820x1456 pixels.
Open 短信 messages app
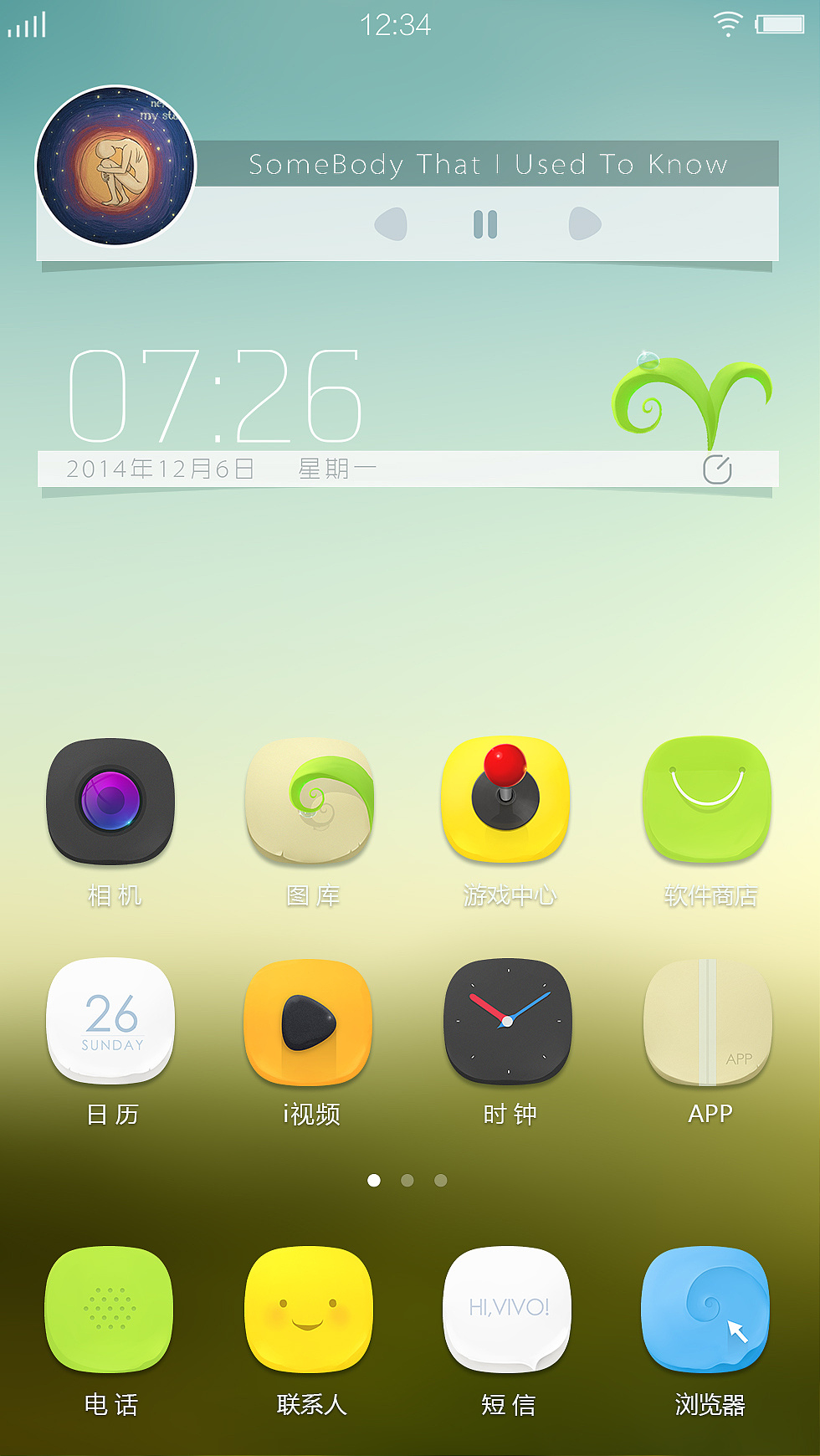coord(507,1310)
